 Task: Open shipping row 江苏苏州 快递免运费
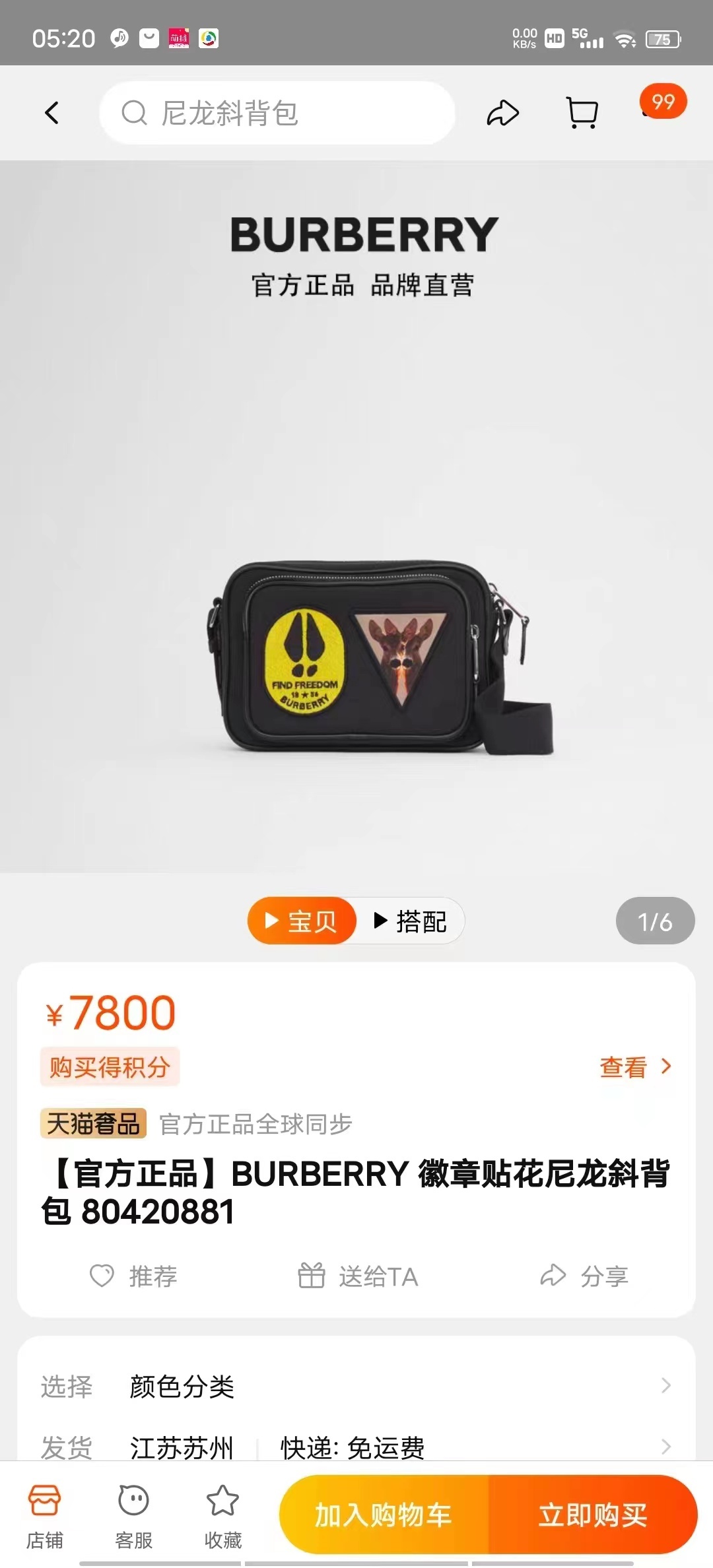356,1447
